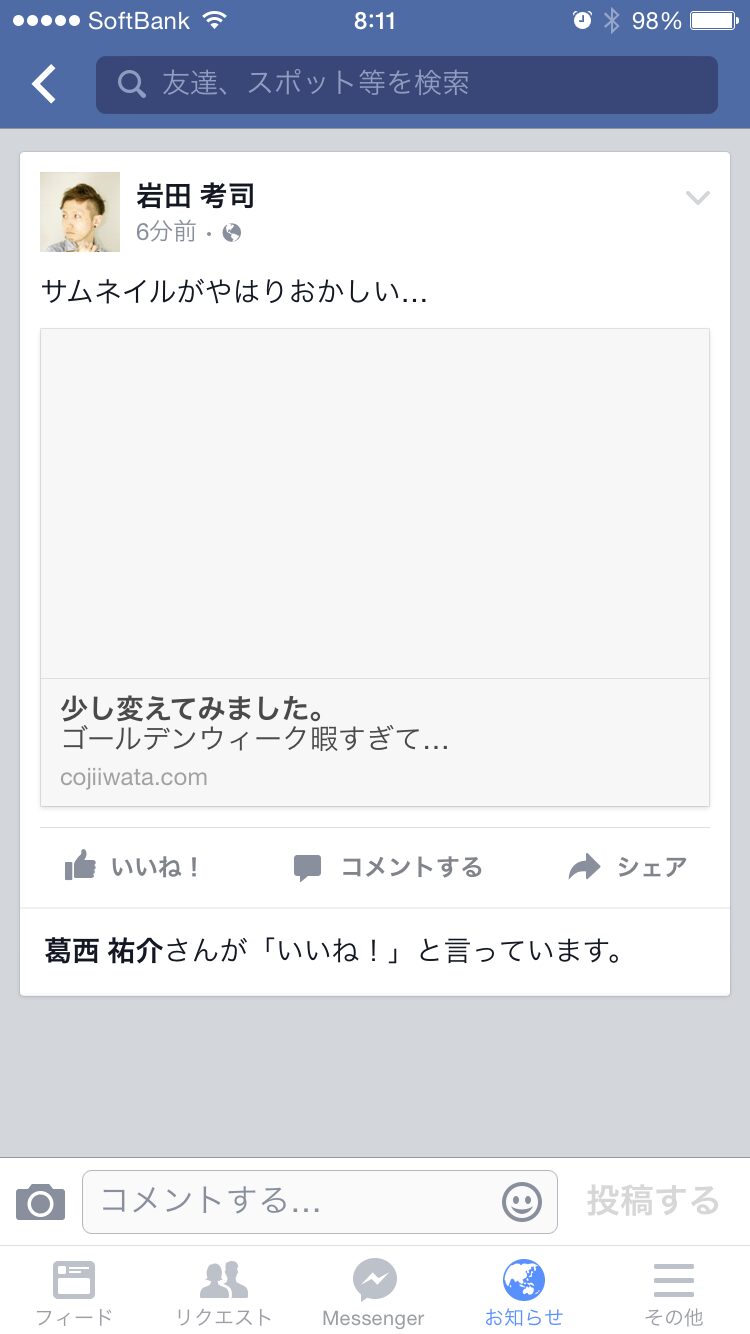750x1334 pixels.
Task: Attach a photo with the camera icon
Action: click(x=40, y=1201)
